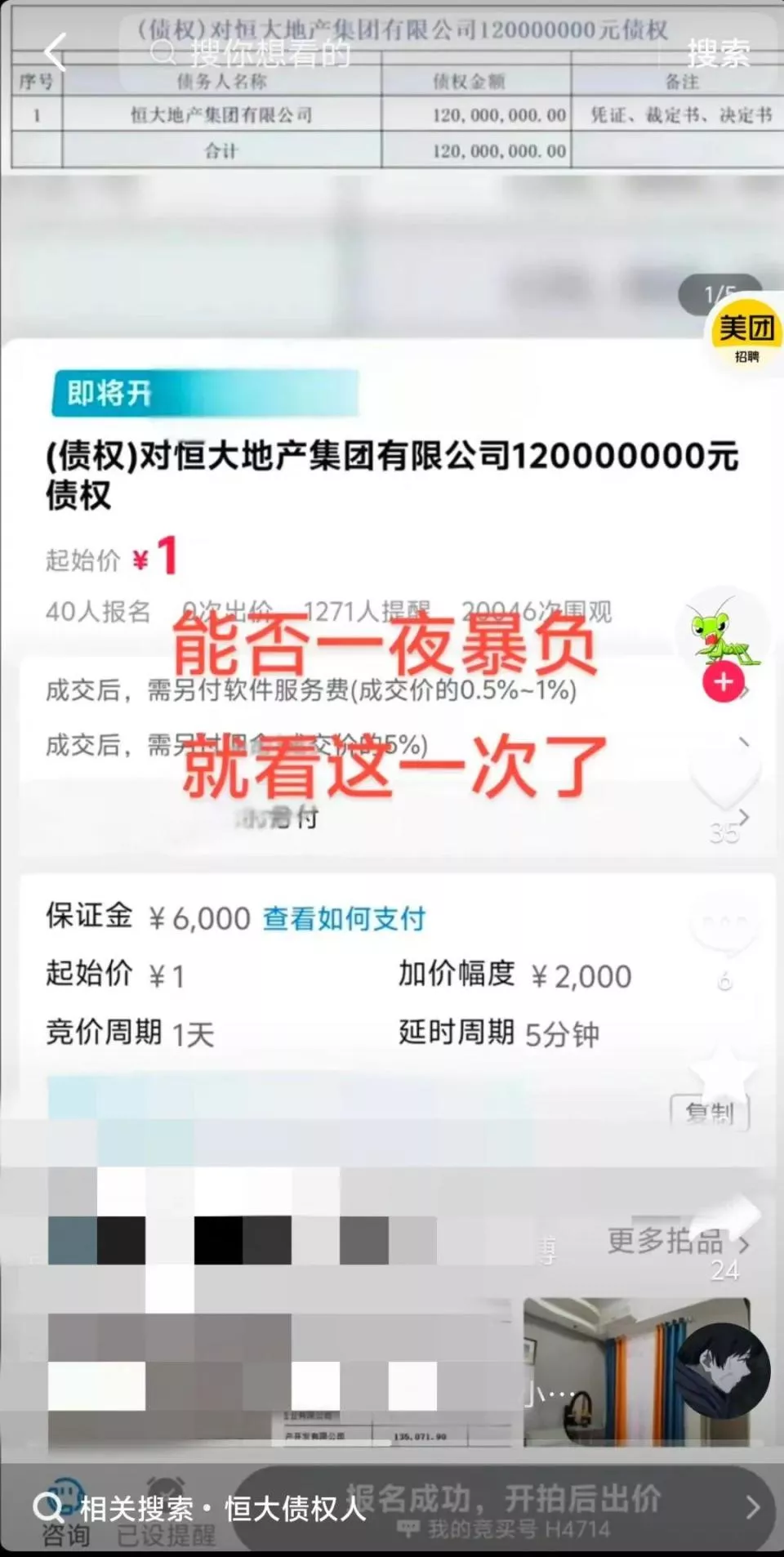Follow the author with the red plus

tap(724, 681)
